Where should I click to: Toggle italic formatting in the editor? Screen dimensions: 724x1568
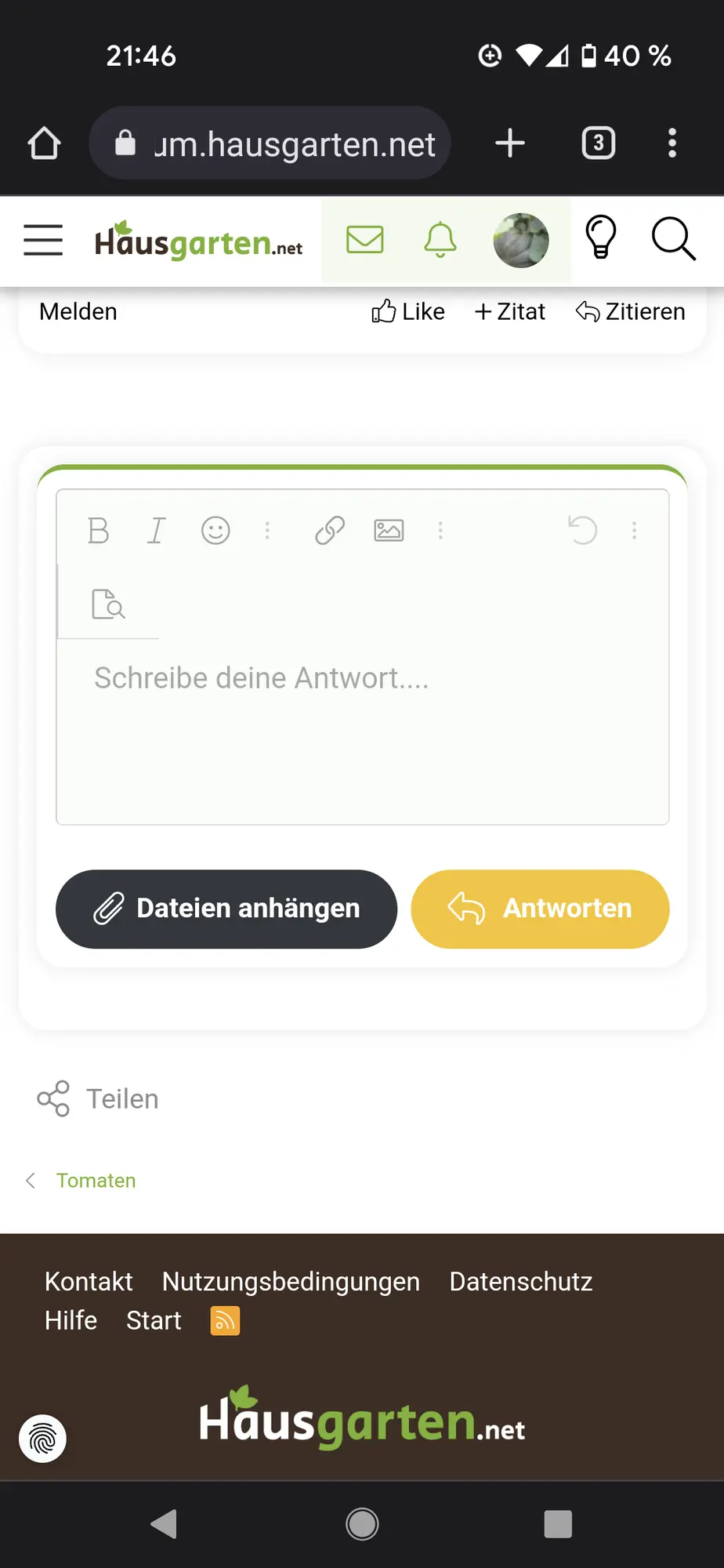pyautogui.click(x=157, y=531)
